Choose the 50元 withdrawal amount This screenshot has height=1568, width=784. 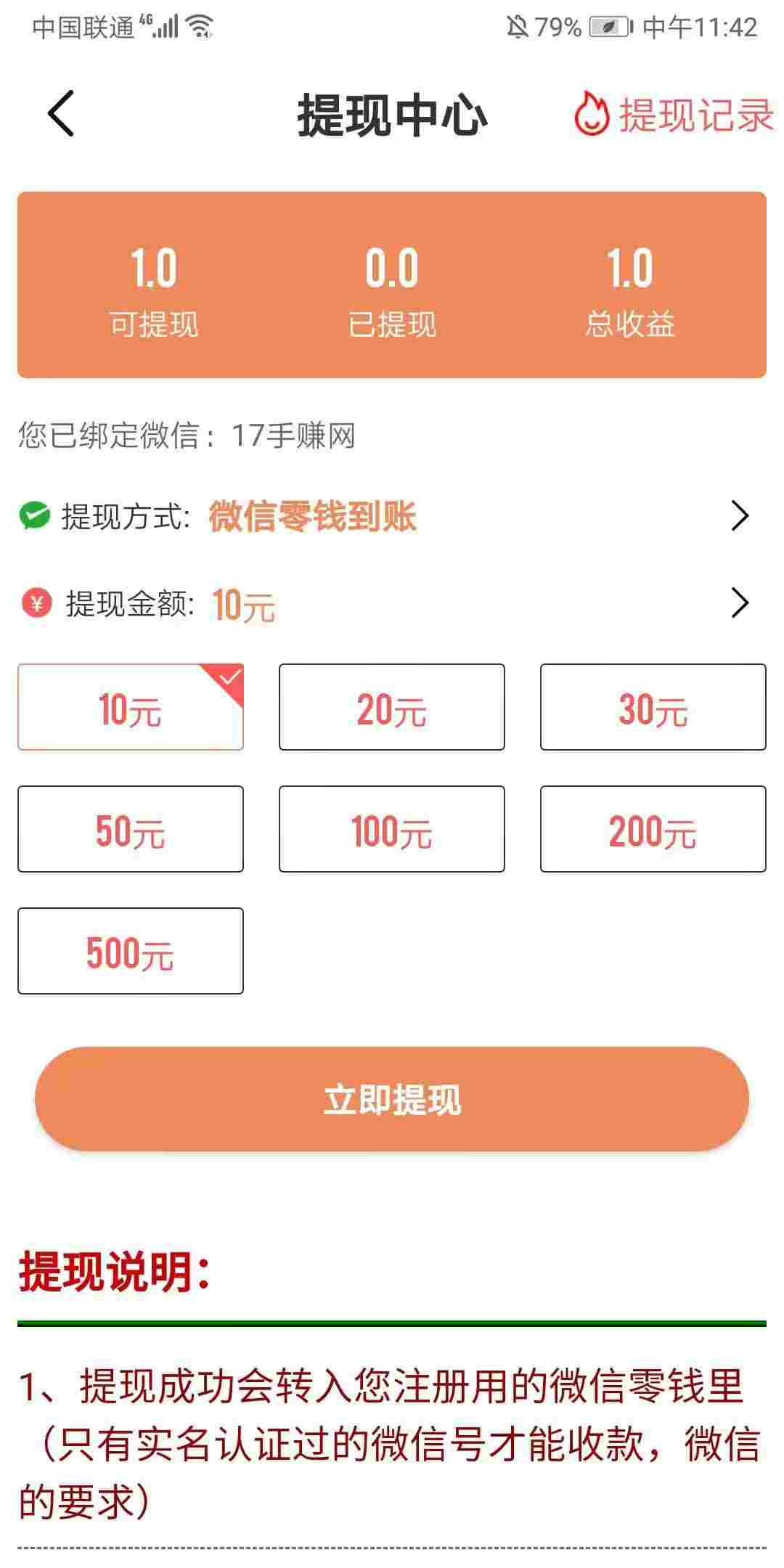(131, 829)
